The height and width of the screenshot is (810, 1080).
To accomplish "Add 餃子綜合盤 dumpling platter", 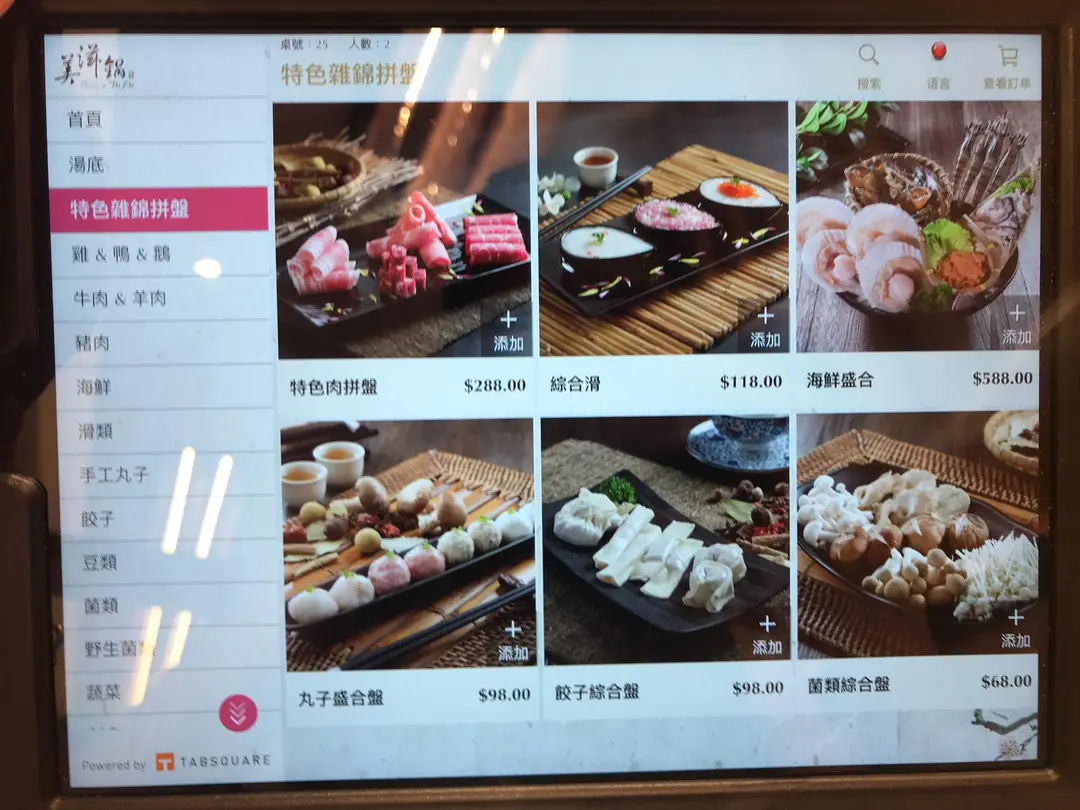I will (x=766, y=636).
